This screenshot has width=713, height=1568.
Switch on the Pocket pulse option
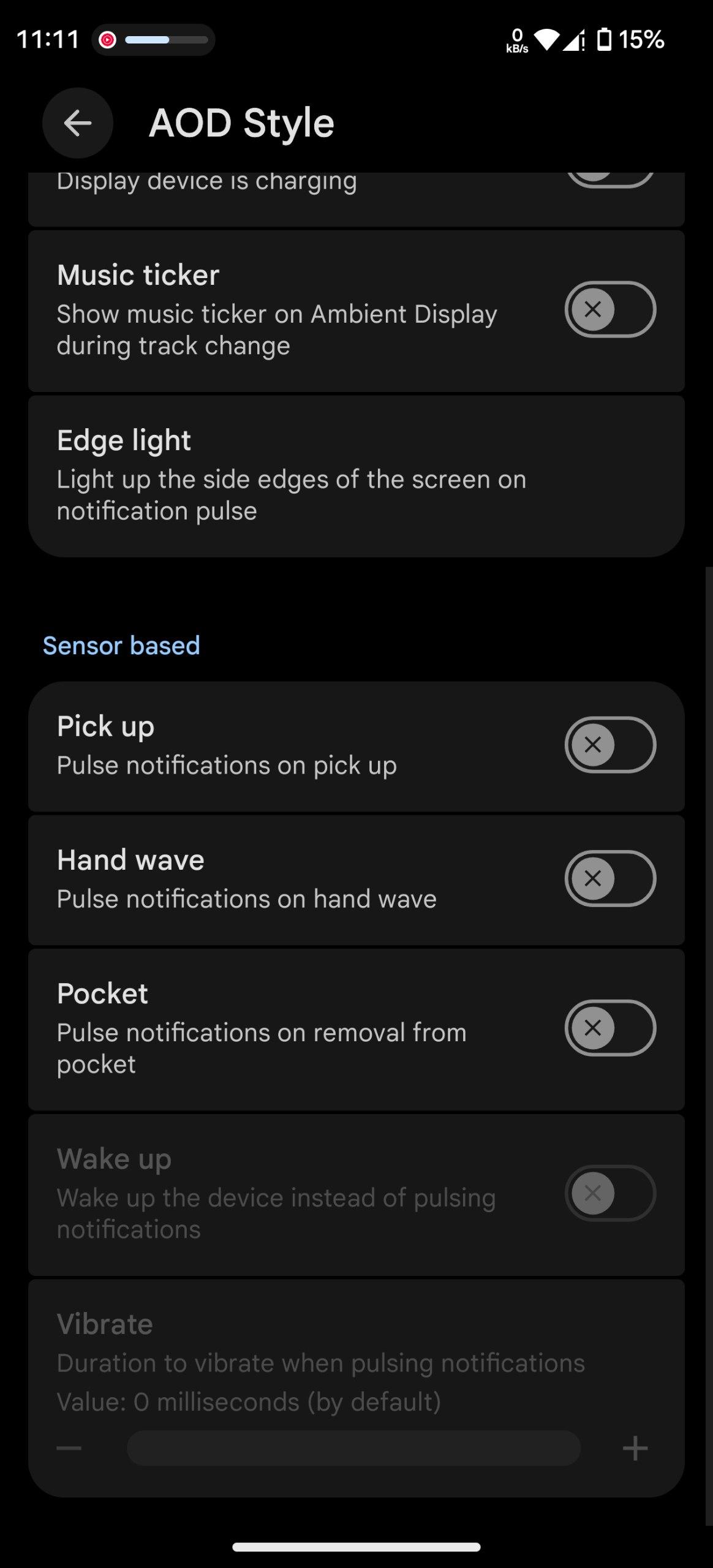pos(609,1028)
